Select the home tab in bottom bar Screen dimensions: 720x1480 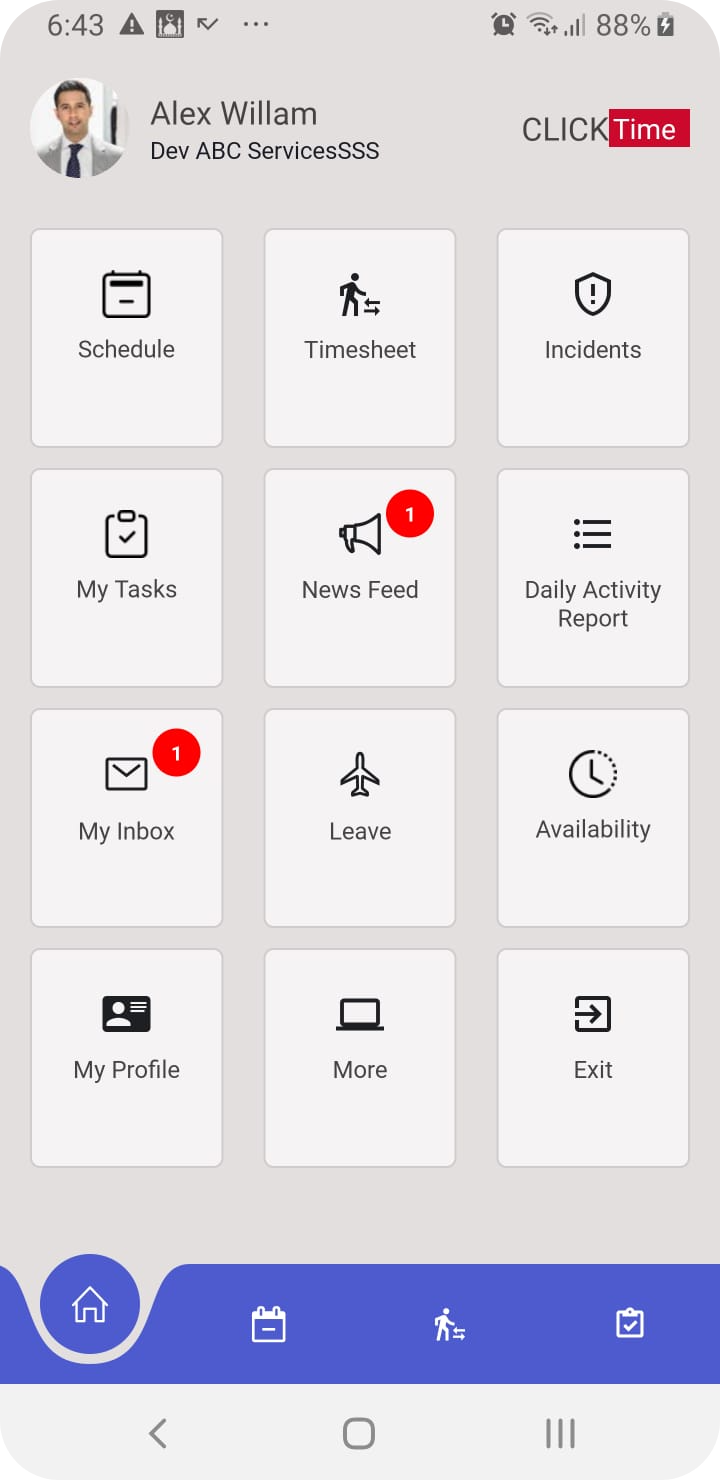click(x=90, y=1304)
